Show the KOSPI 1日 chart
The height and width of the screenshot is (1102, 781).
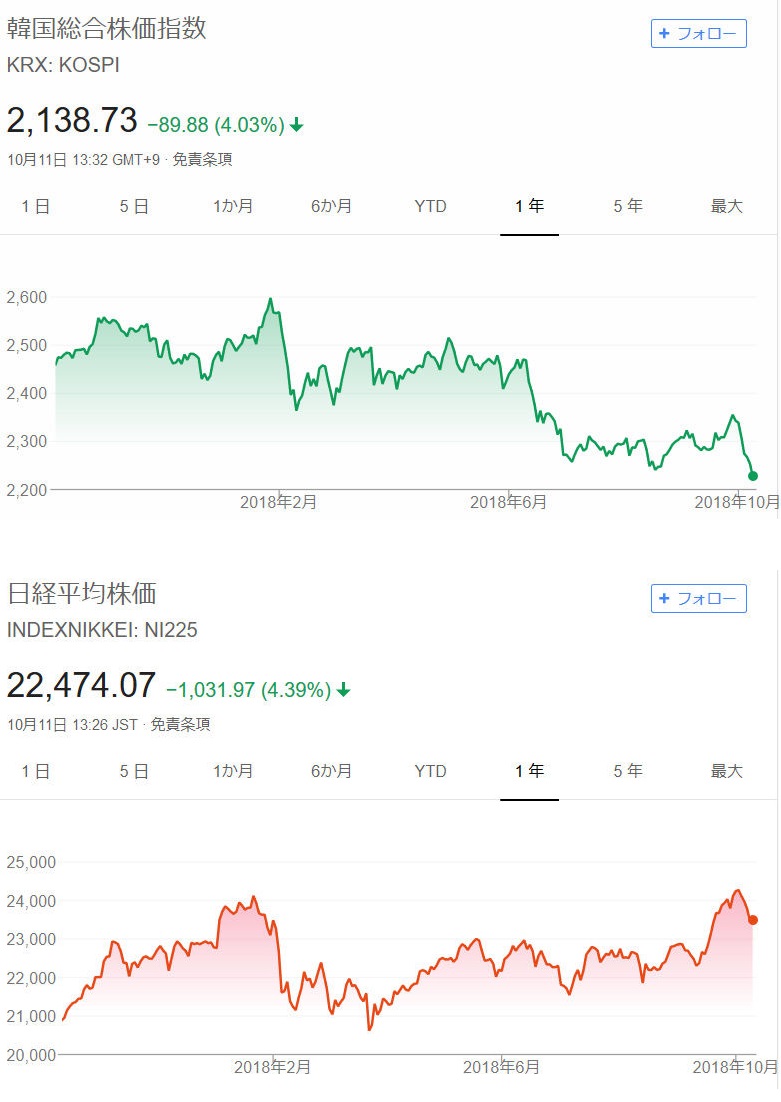coord(36,207)
